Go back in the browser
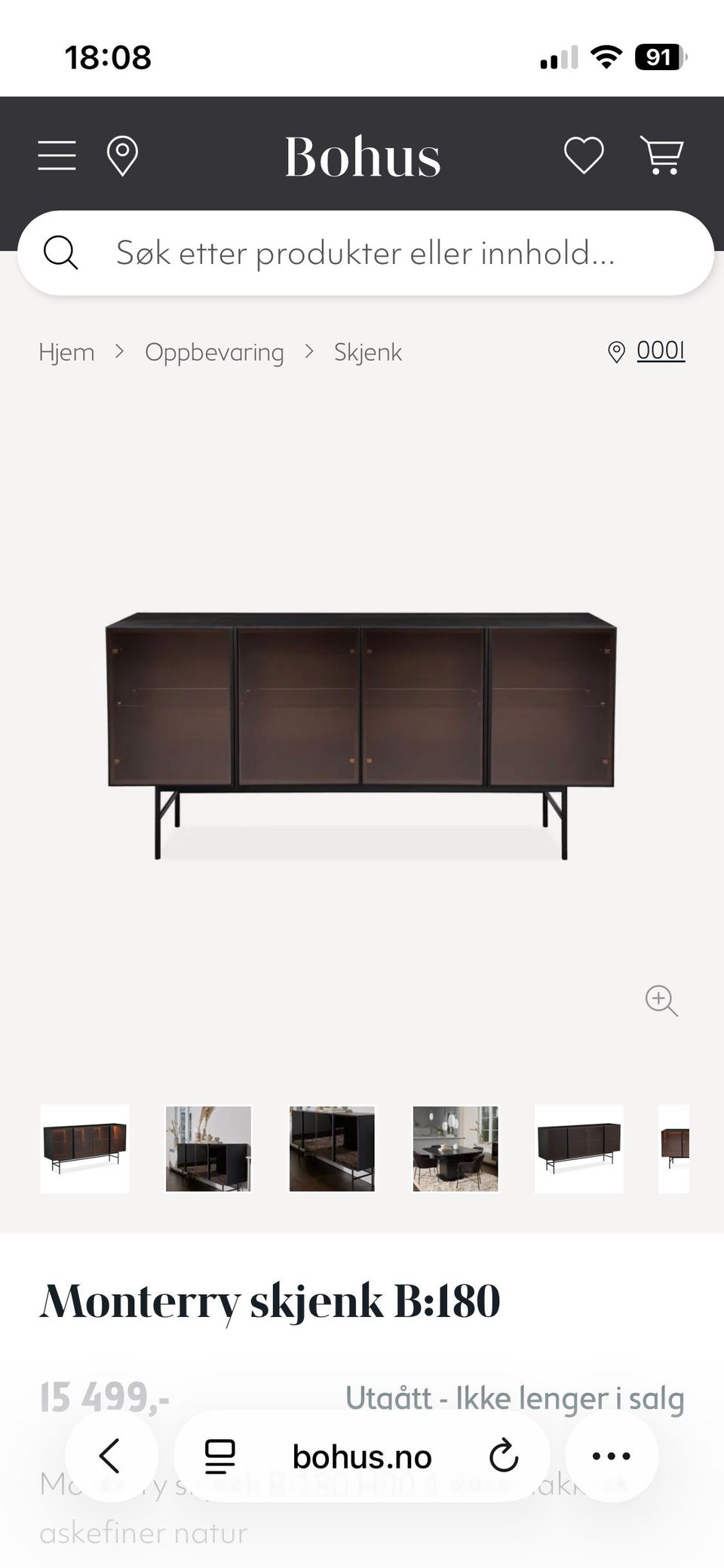 click(x=110, y=1456)
